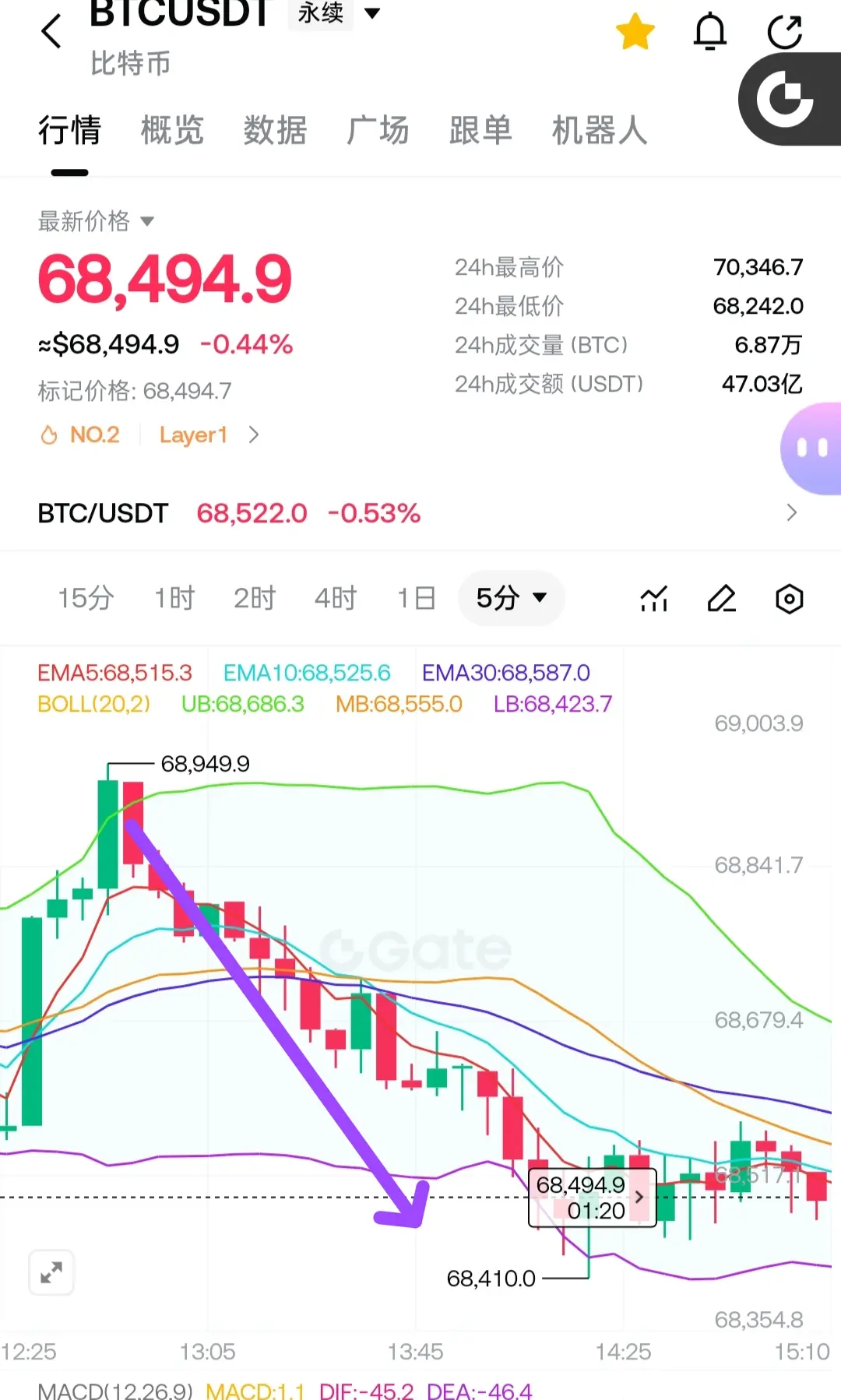
Task: Select the 4时 chart interval
Action: (x=335, y=598)
